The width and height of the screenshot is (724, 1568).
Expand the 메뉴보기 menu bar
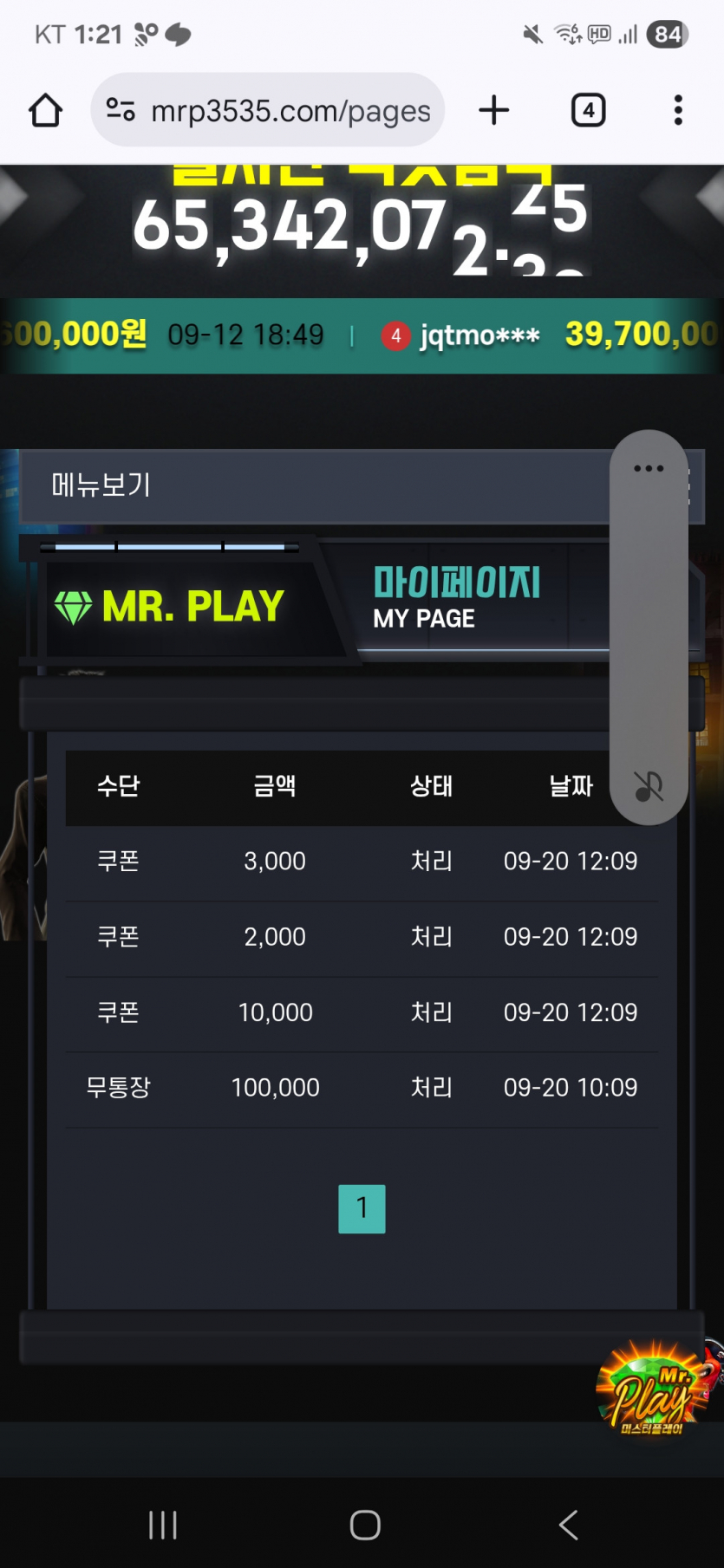(x=312, y=485)
